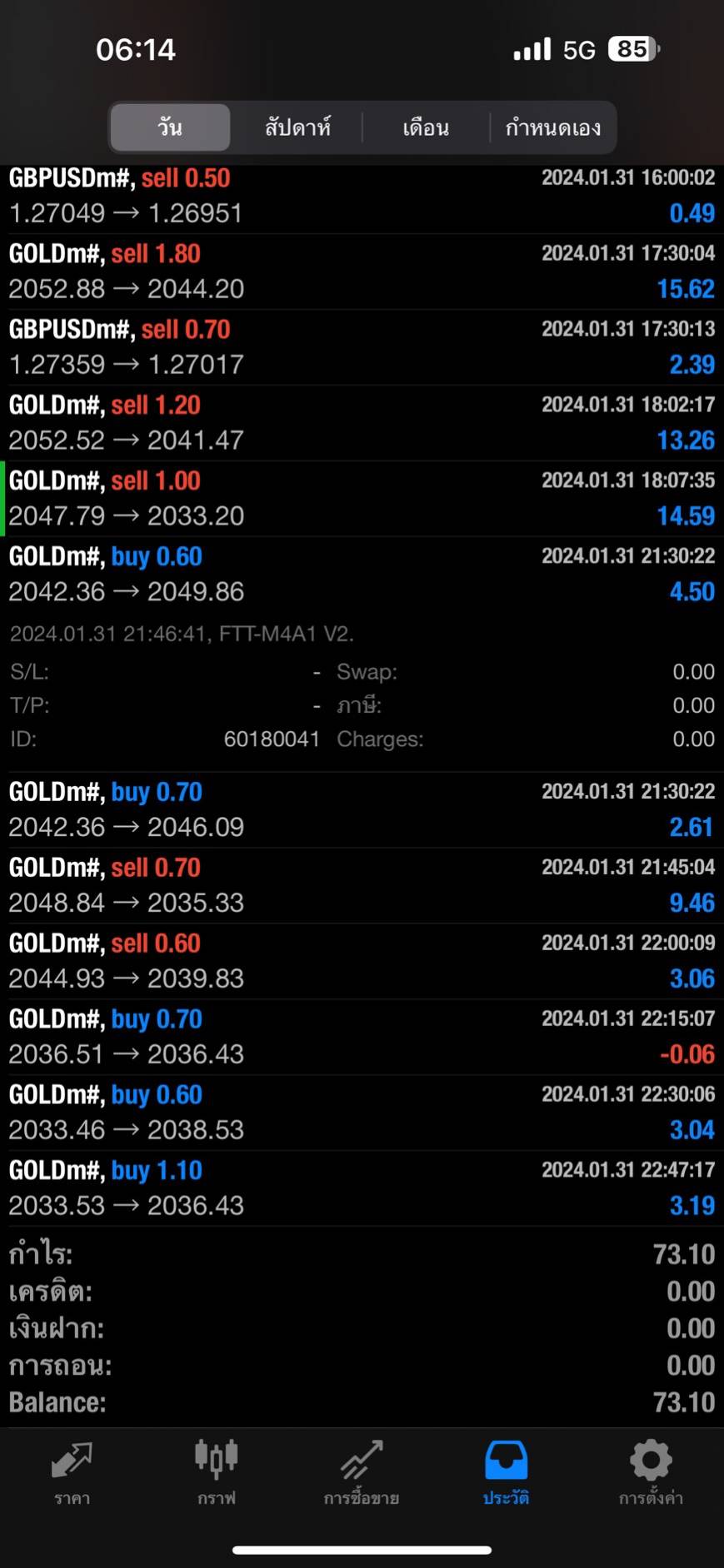The image size is (724, 1568).
Task: Switch to the สัปดาห์ (Week) tab
Action: (297, 127)
